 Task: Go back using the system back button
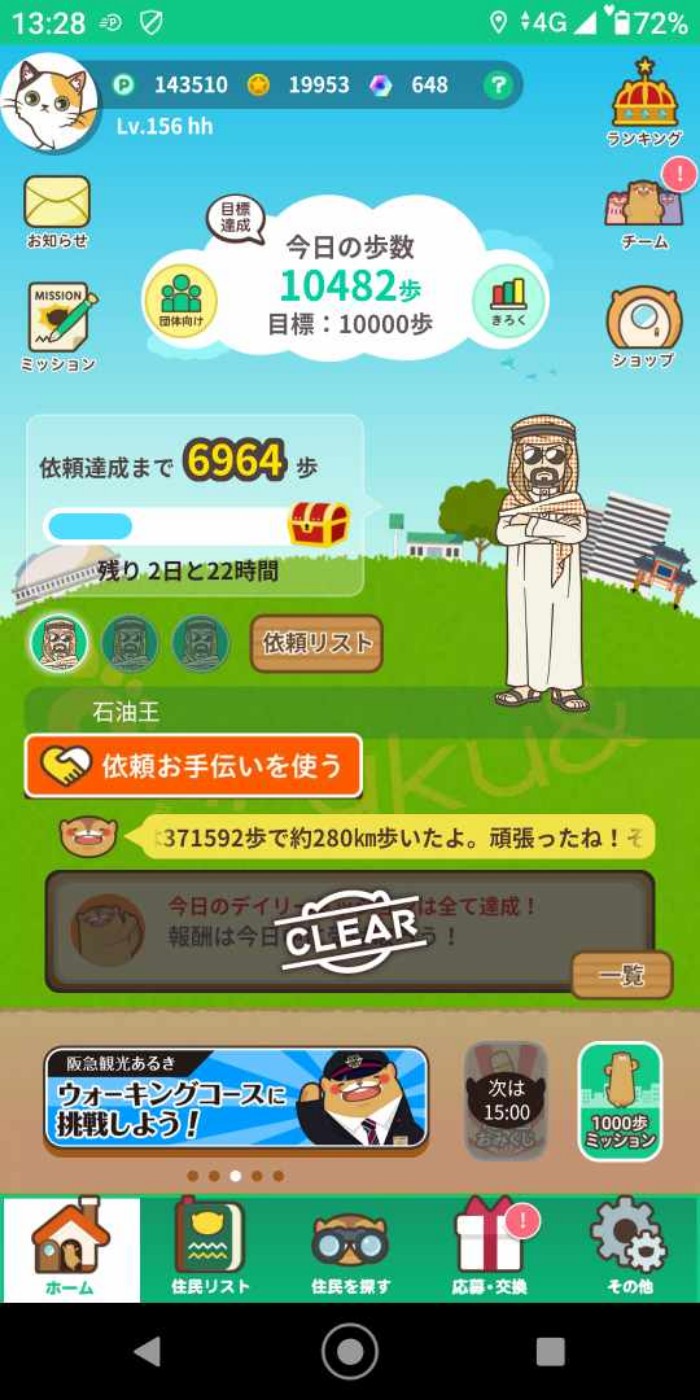tap(148, 1352)
